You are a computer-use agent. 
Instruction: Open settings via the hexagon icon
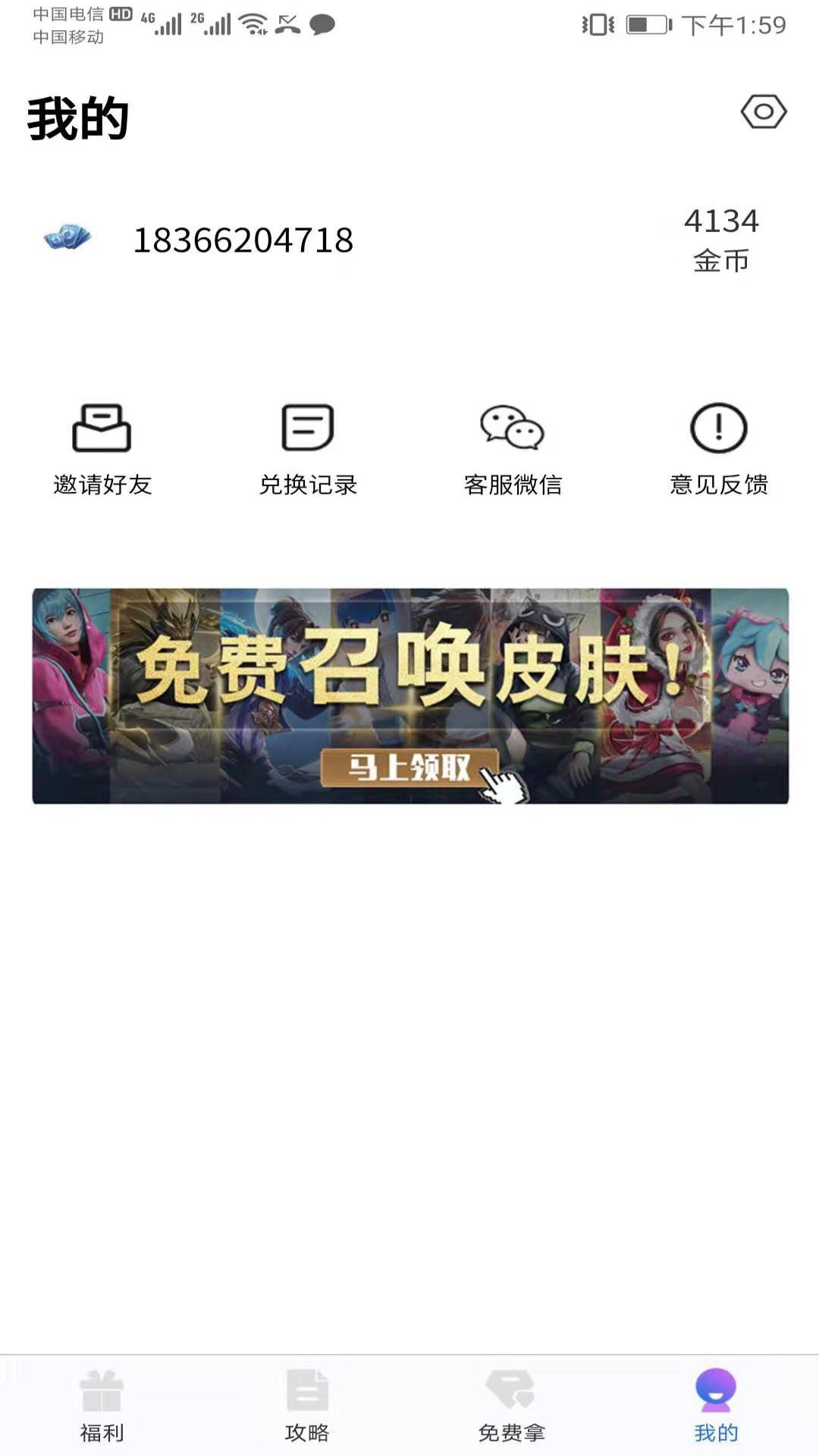click(764, 112)
